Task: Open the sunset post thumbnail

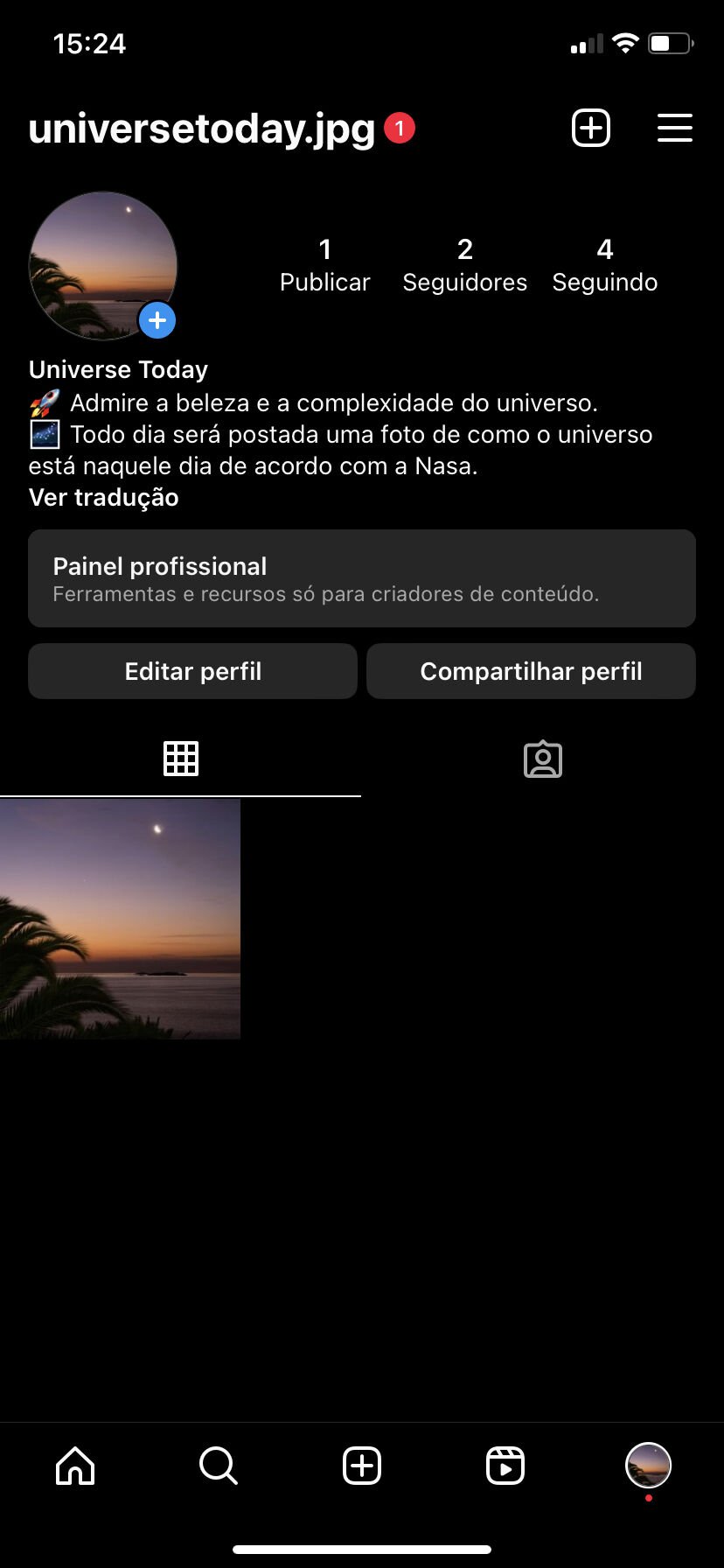Action: tap(120, 919)
